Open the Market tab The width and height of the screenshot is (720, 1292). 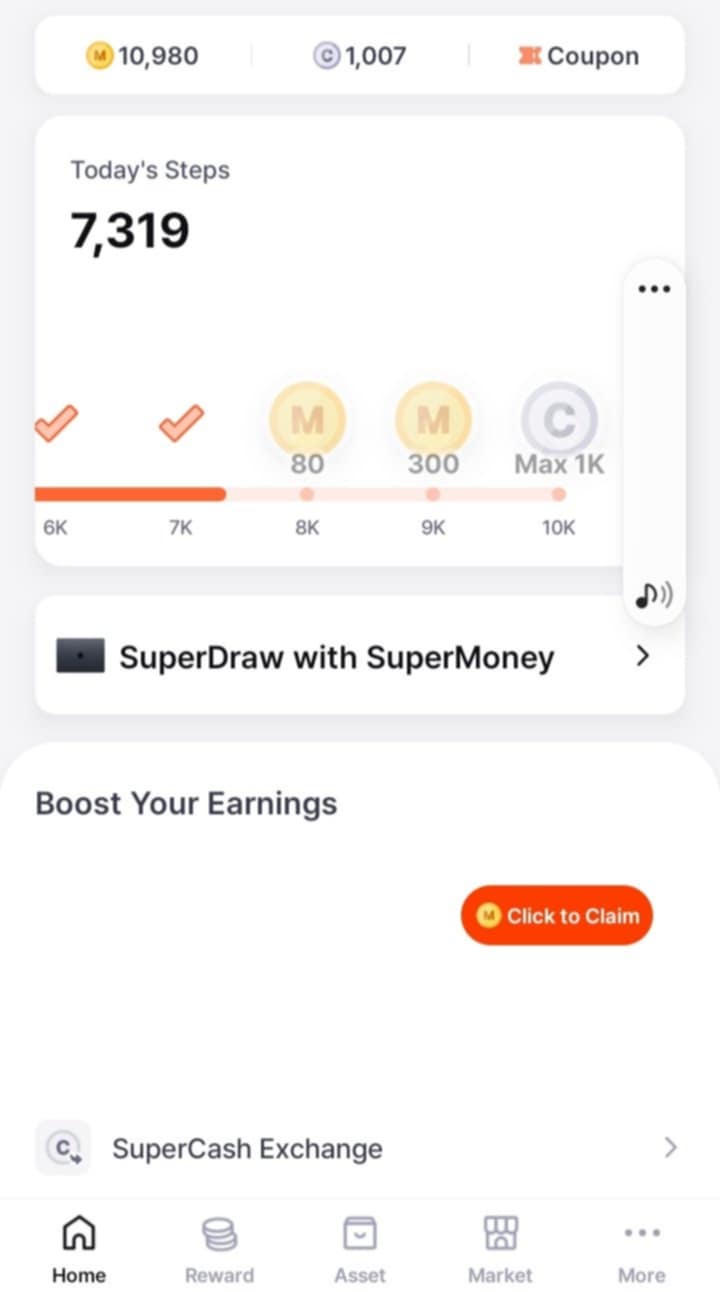click(500, 1248)
